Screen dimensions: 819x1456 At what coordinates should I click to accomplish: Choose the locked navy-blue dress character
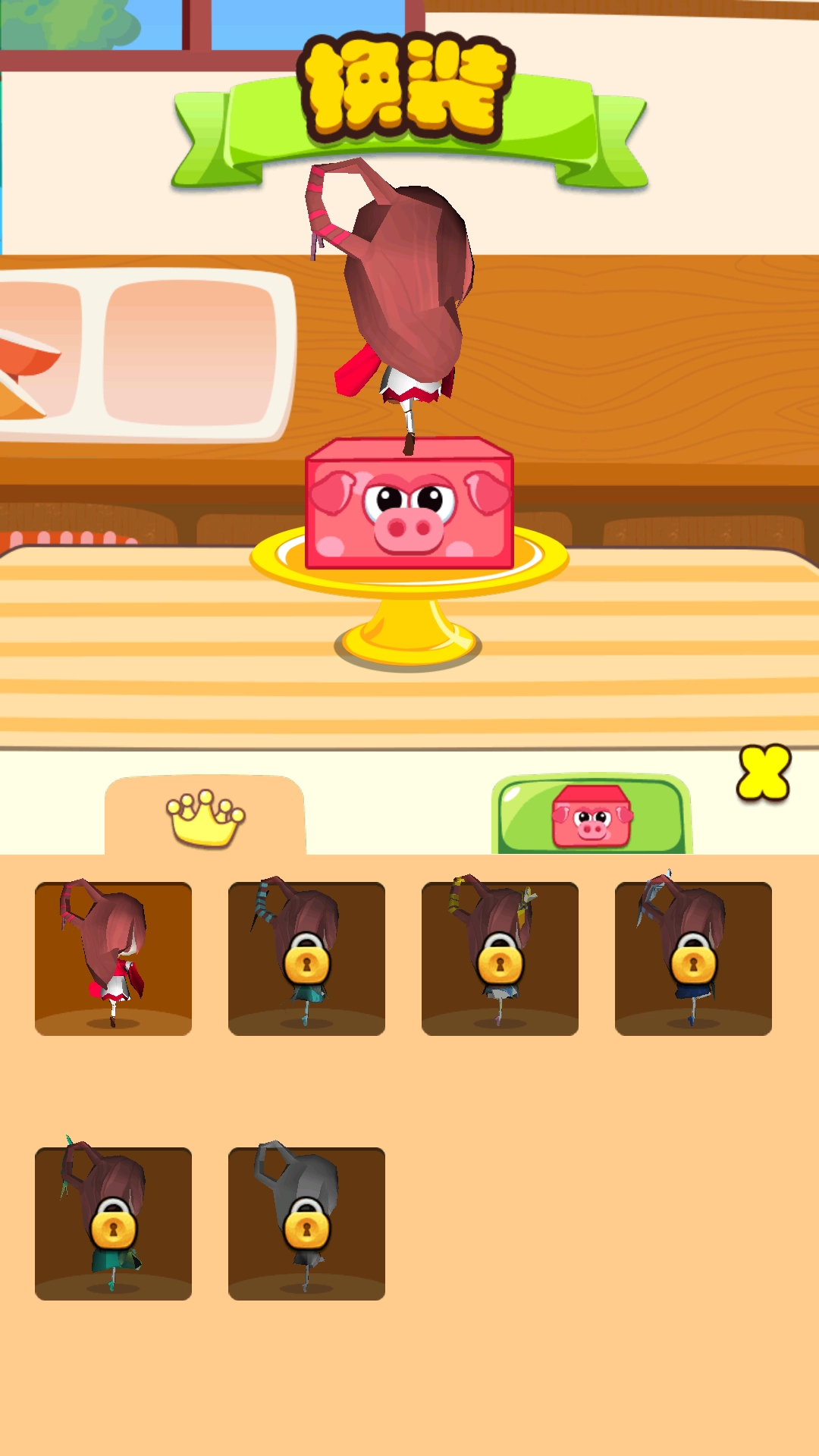pos(693,959)
